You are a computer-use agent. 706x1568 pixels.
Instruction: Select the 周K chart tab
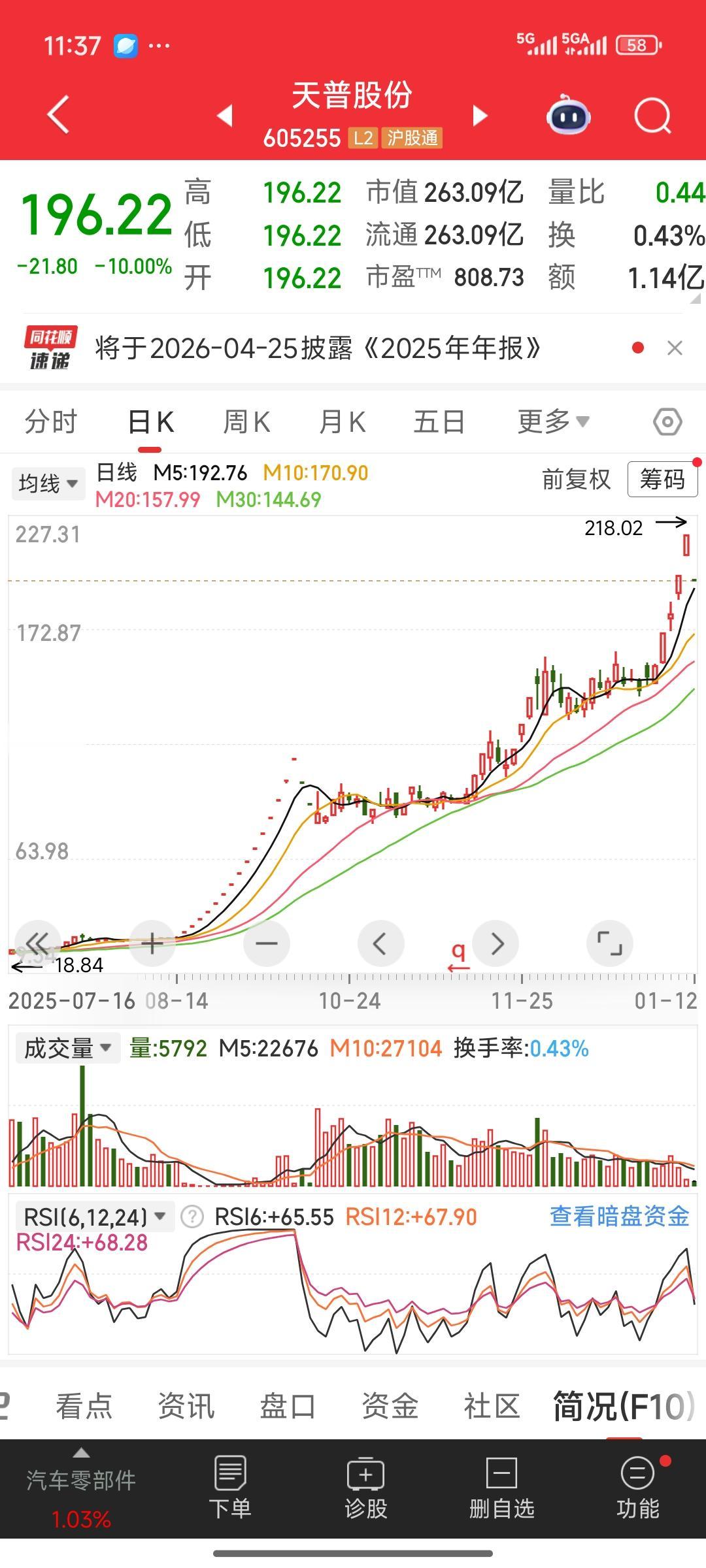point(246,422)
